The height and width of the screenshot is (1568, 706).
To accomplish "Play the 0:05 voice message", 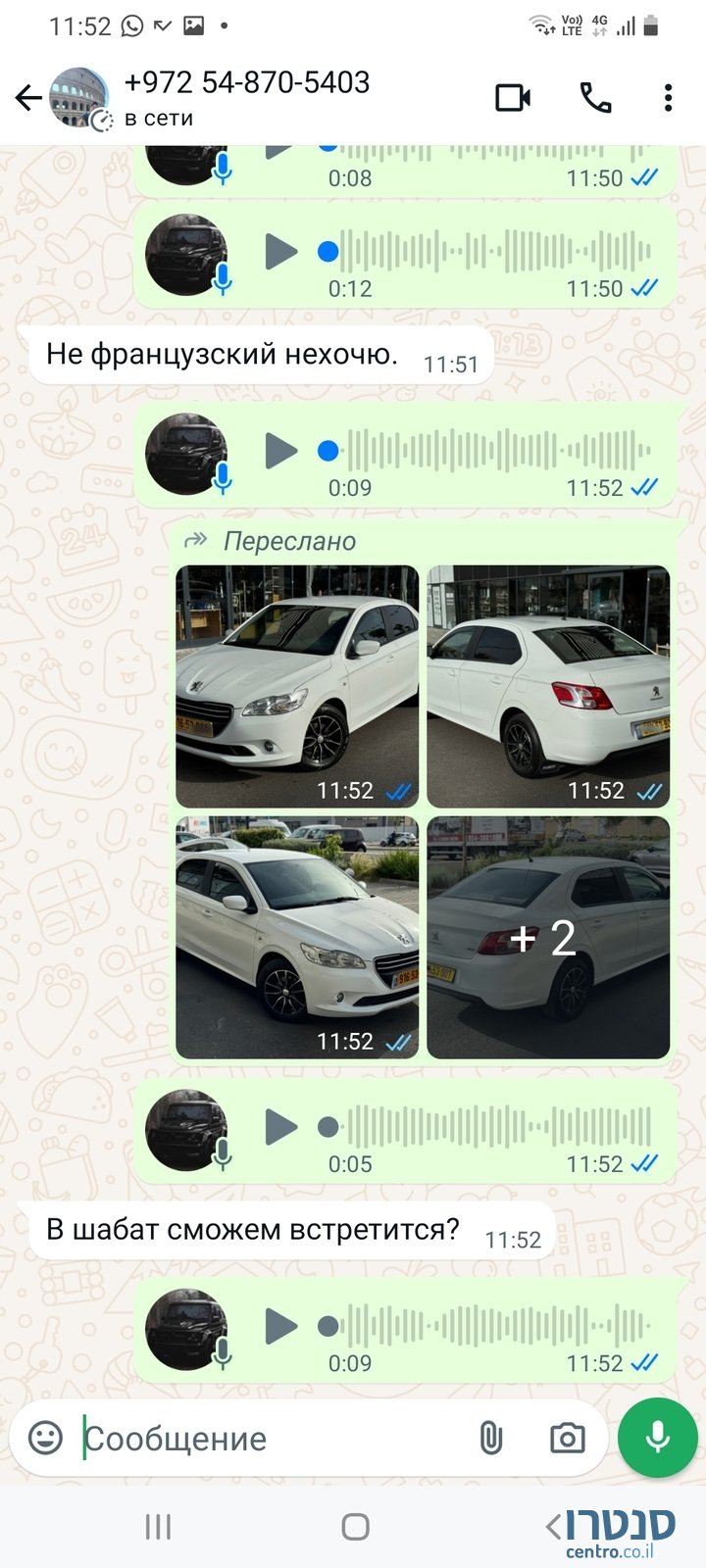I will coord(280,1127).
